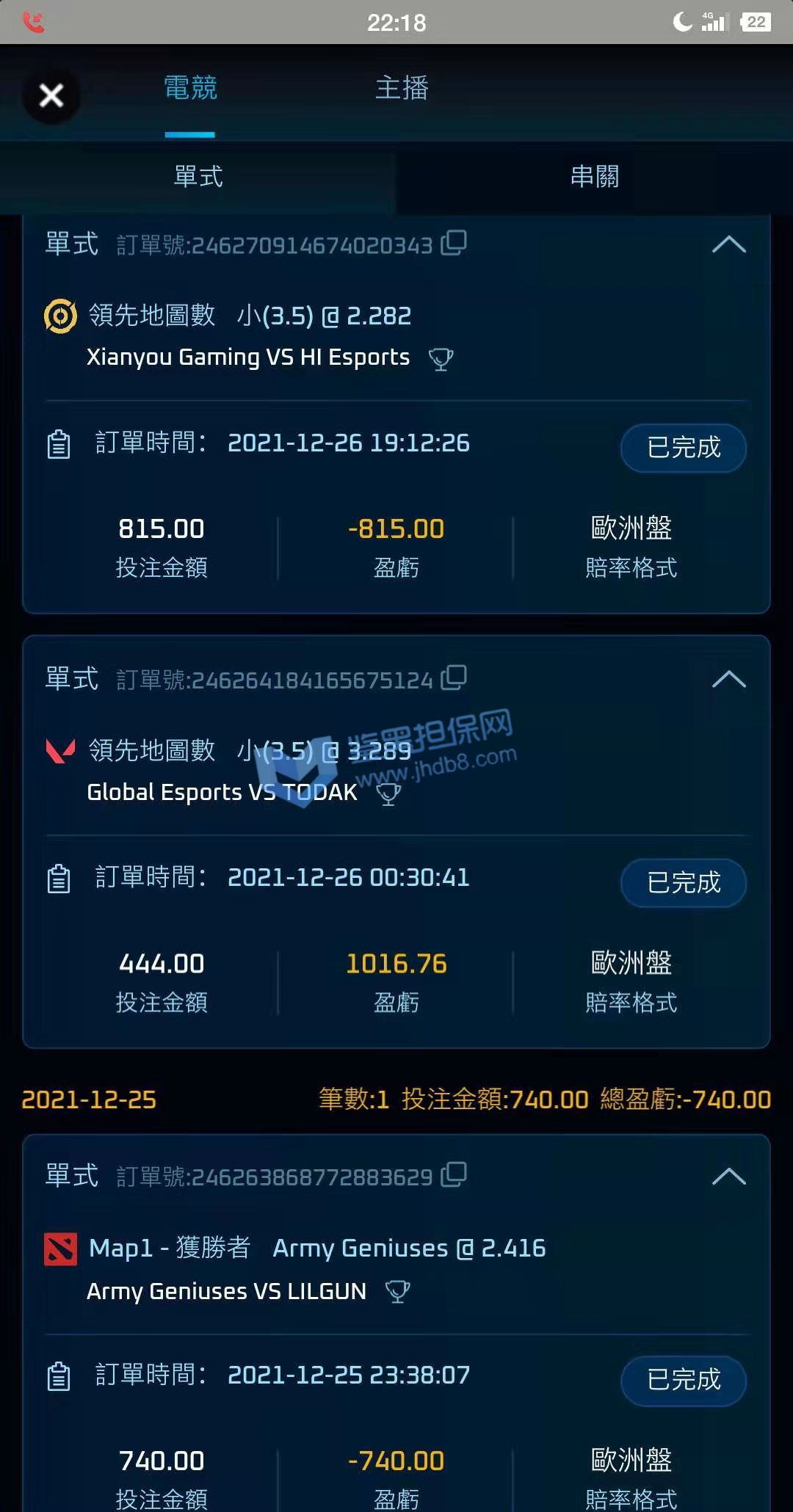The width and height of the screenshot is (793, 1512).
Task: Tap 已完成 on the 23:38:07 order
Action: pos(684,1380)
